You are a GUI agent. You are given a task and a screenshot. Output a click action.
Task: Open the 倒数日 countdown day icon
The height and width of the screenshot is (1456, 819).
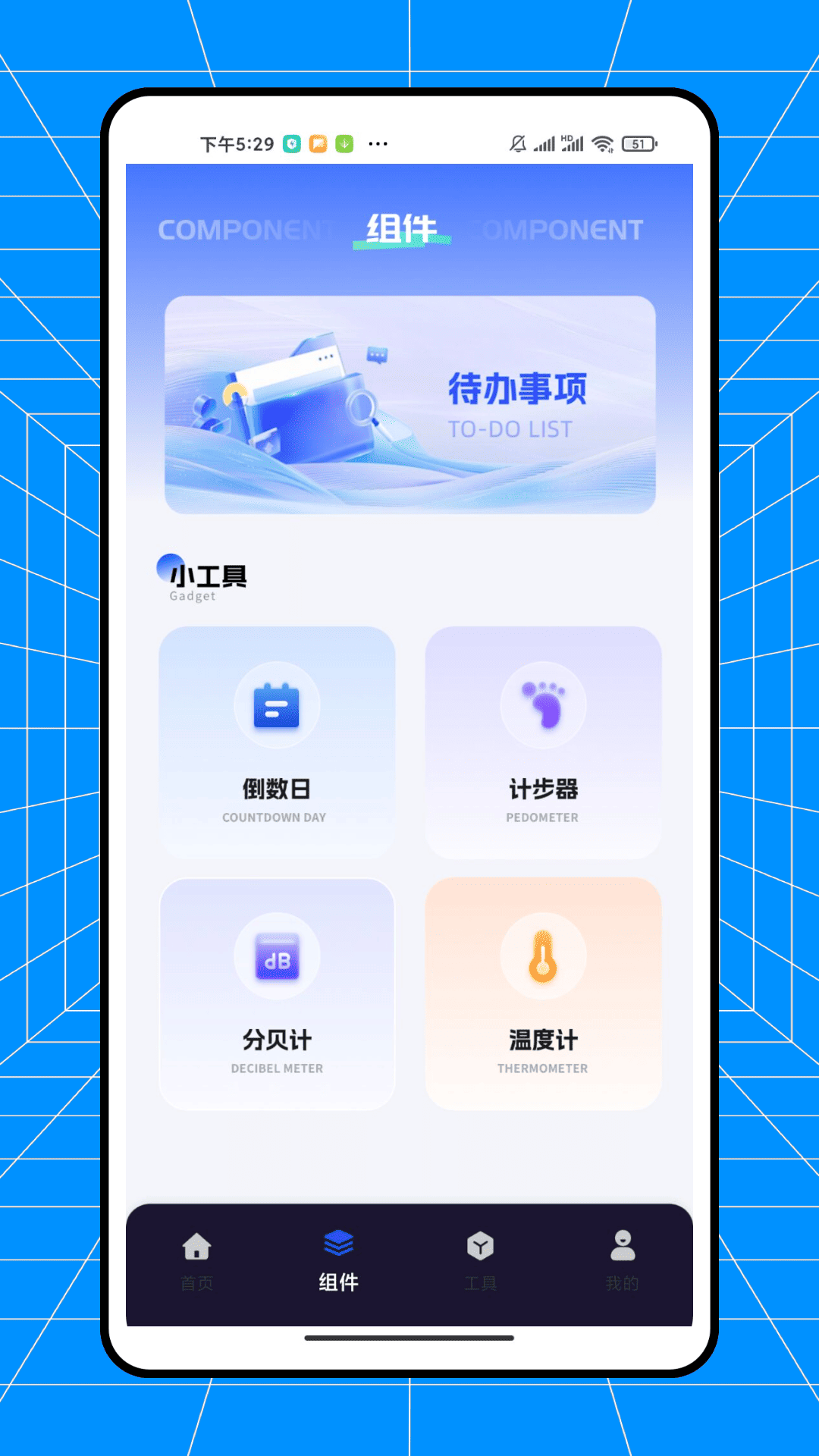(x=277, y=706)
